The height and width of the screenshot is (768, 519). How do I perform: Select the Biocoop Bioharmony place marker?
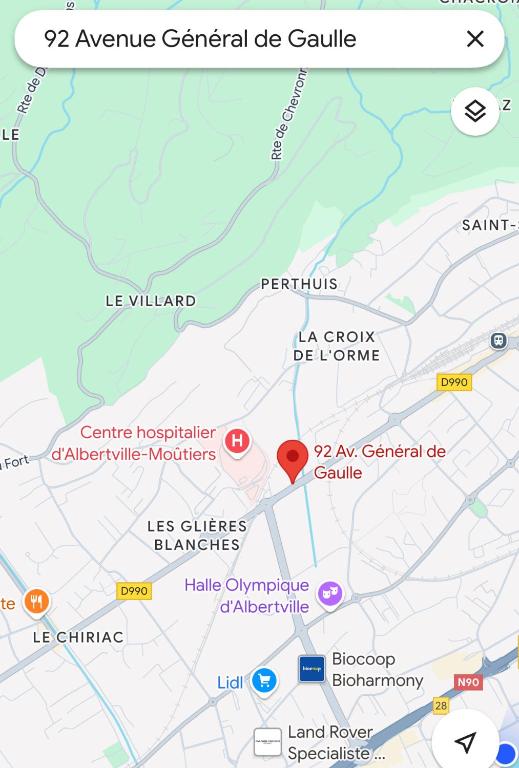click(312, 669)
